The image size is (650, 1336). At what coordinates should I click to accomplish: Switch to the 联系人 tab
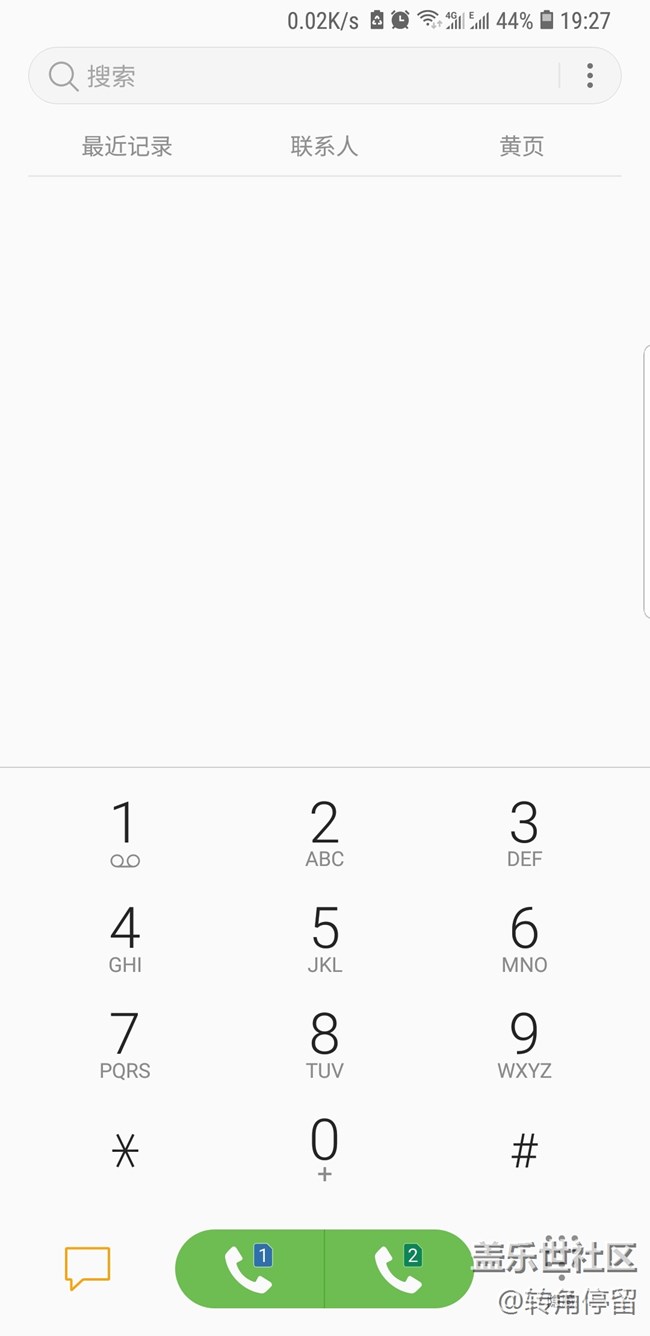point(324,147)
